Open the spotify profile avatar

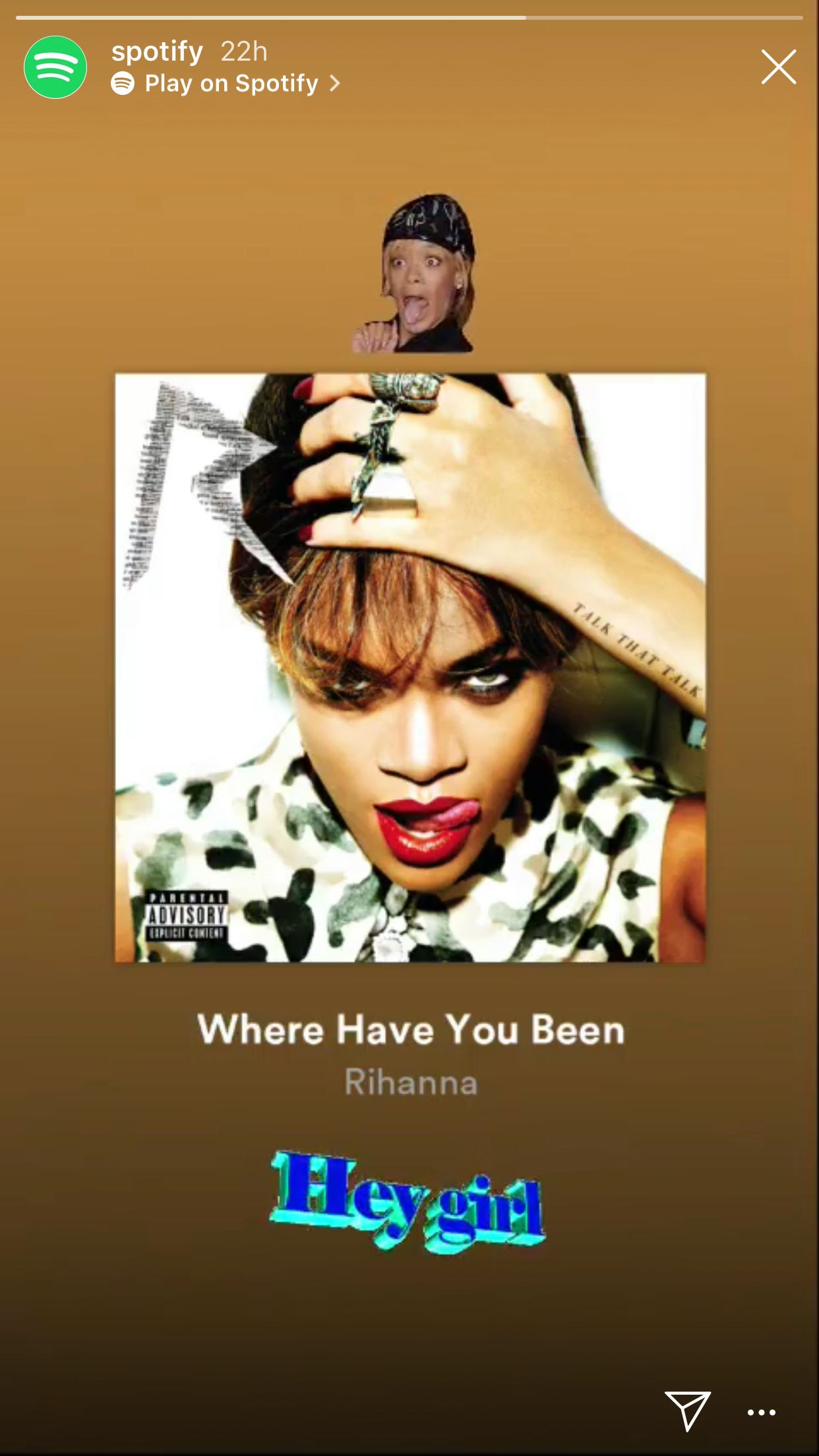point(55,67)
